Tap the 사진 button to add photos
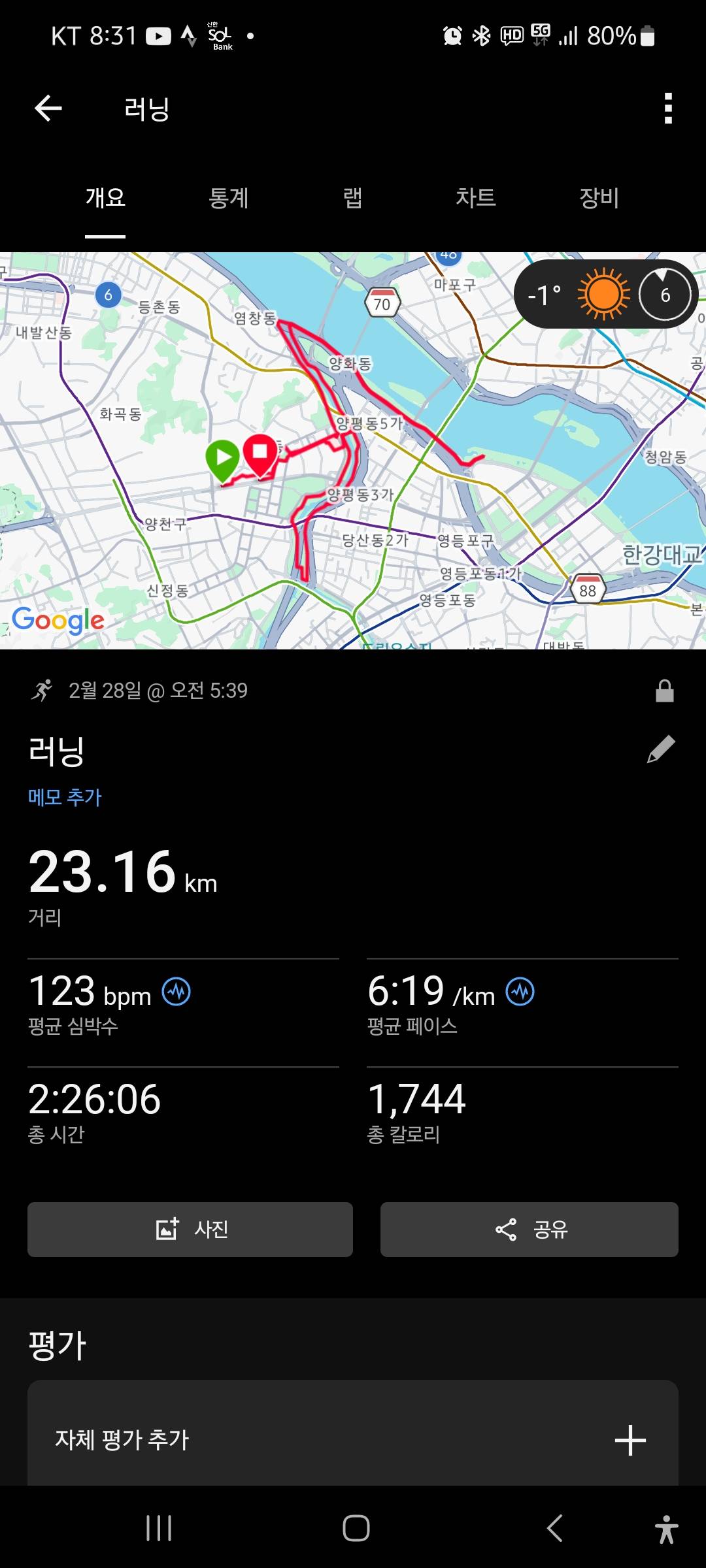Image resolution: width=706 pixels, height=1568 pixels. (x=190, y=1229)
